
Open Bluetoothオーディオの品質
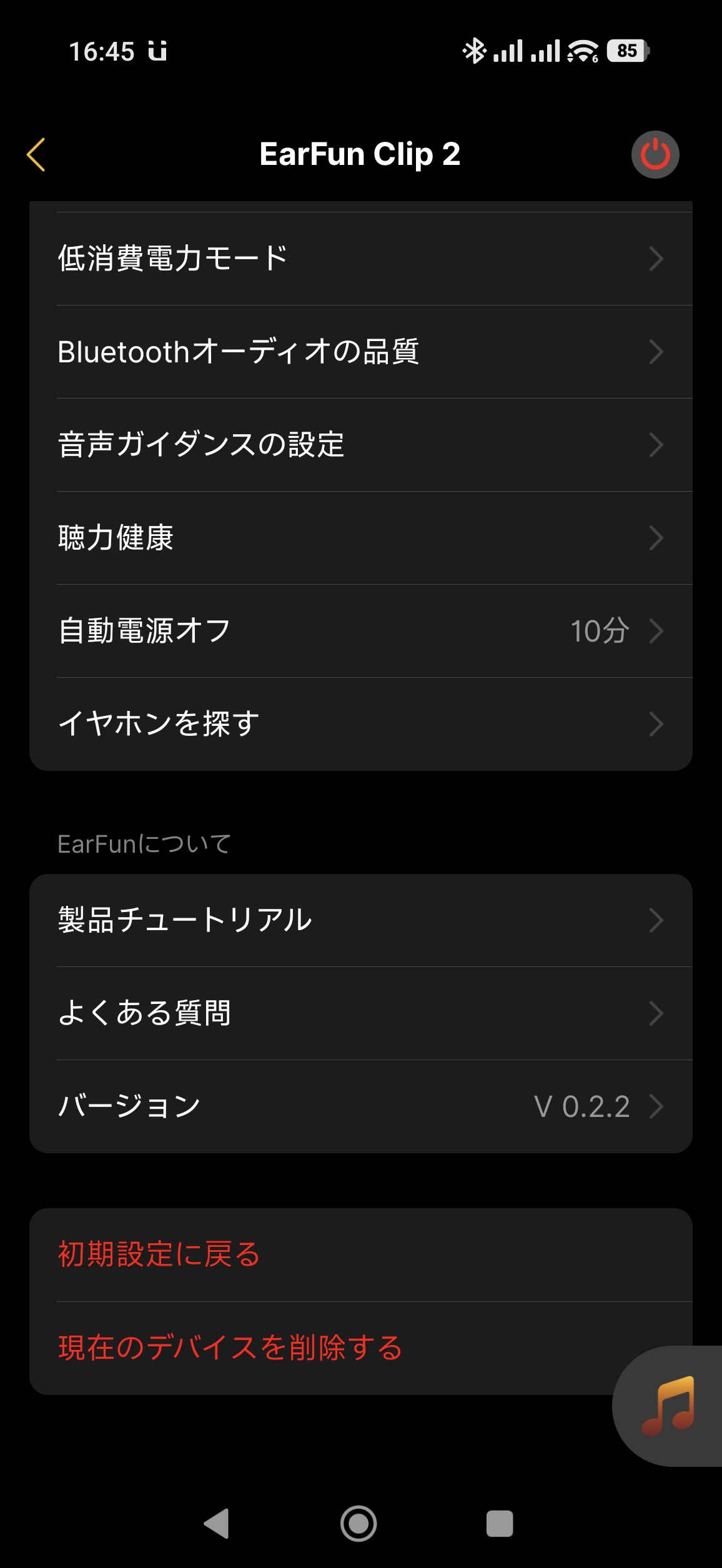point(360,352)
